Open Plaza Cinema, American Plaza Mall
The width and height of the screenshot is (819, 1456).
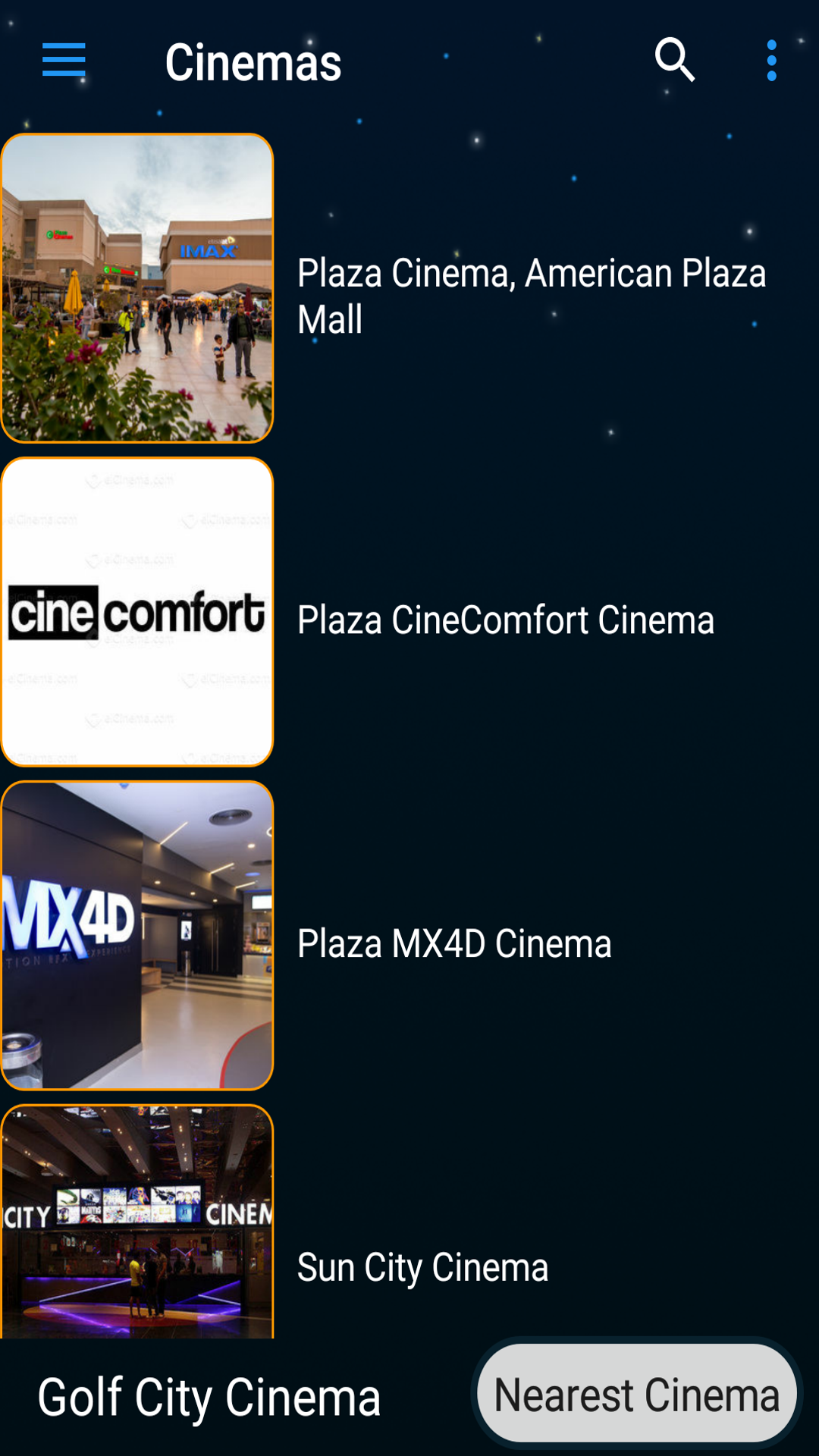pos(531,296)
